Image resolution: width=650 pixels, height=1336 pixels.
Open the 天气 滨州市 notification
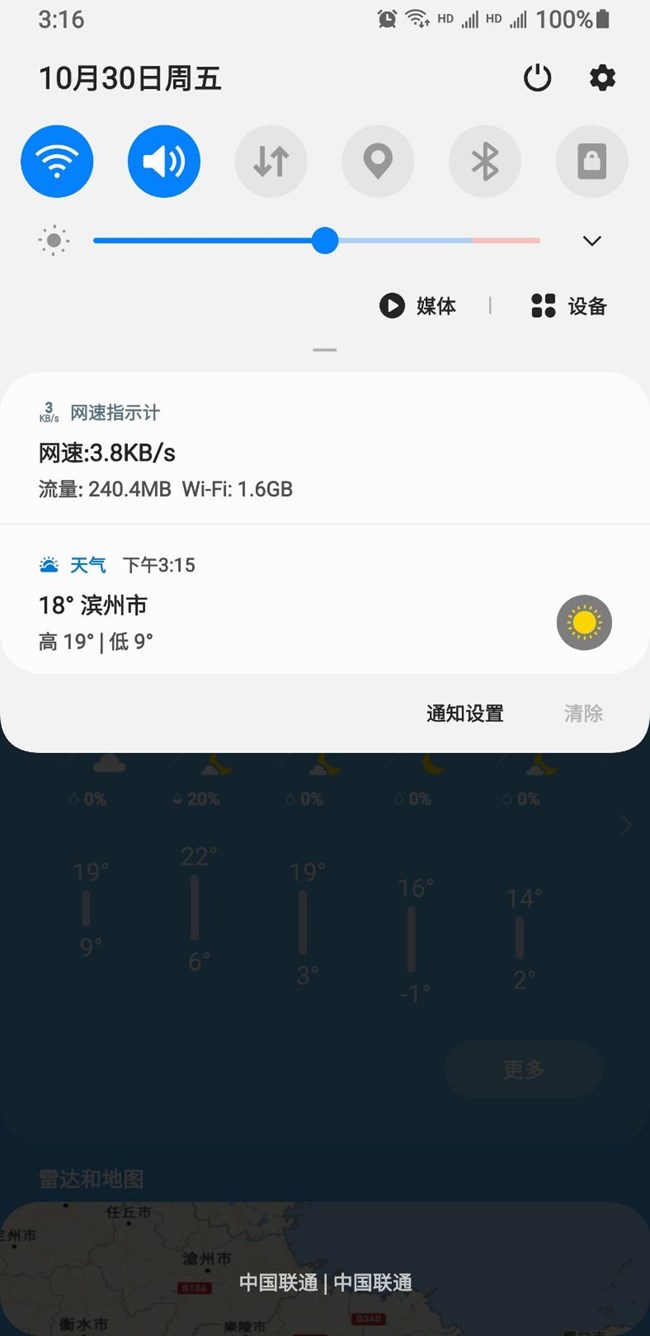click(x=300, y=605)
